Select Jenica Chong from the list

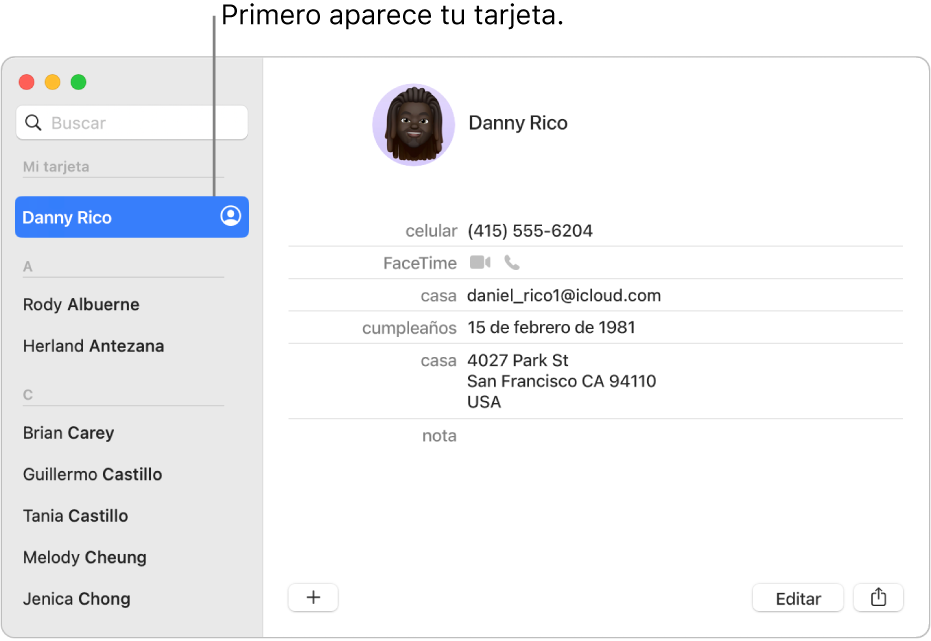[x=76, y=599]
